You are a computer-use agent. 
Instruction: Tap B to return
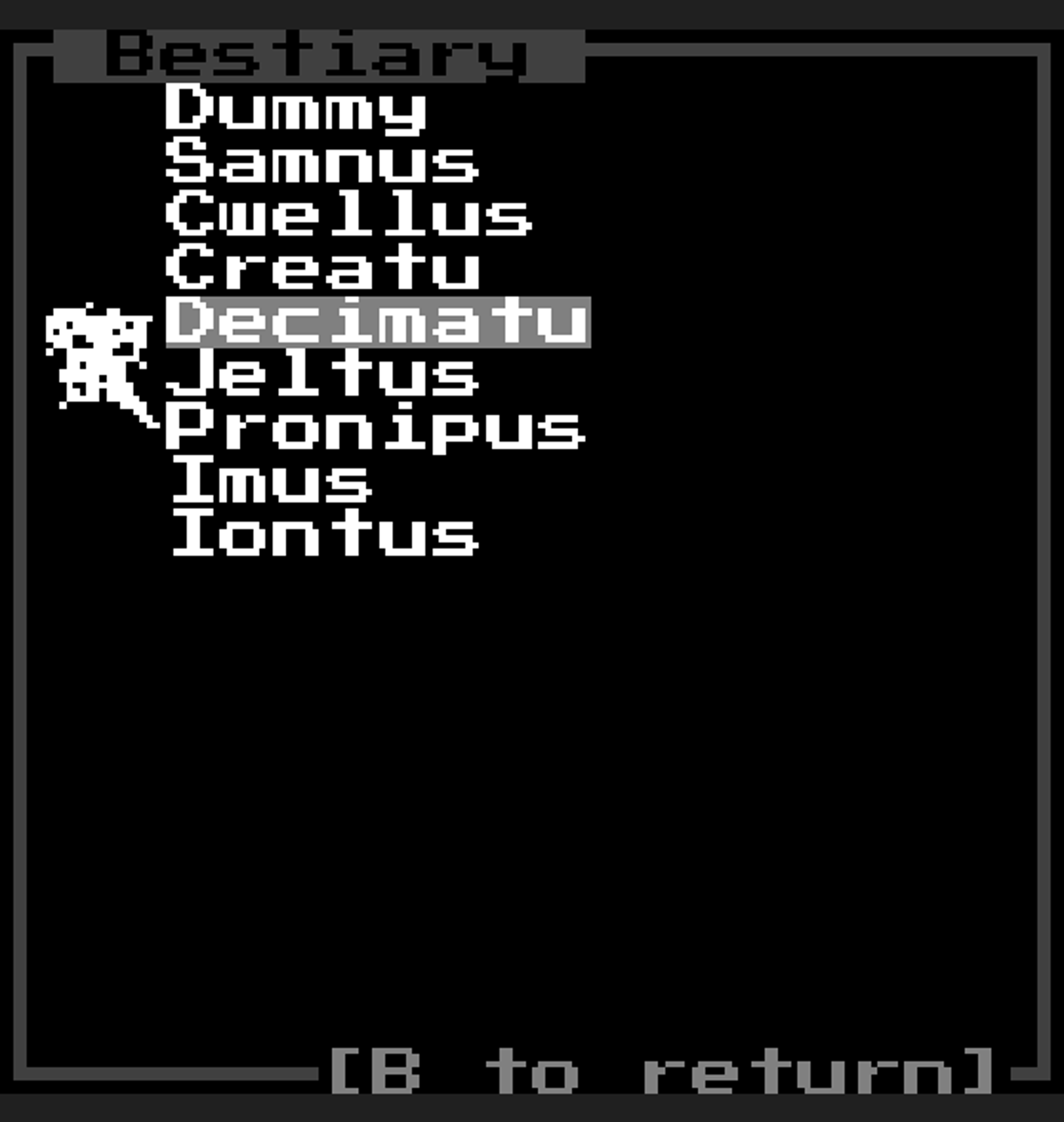(662, 1071)
